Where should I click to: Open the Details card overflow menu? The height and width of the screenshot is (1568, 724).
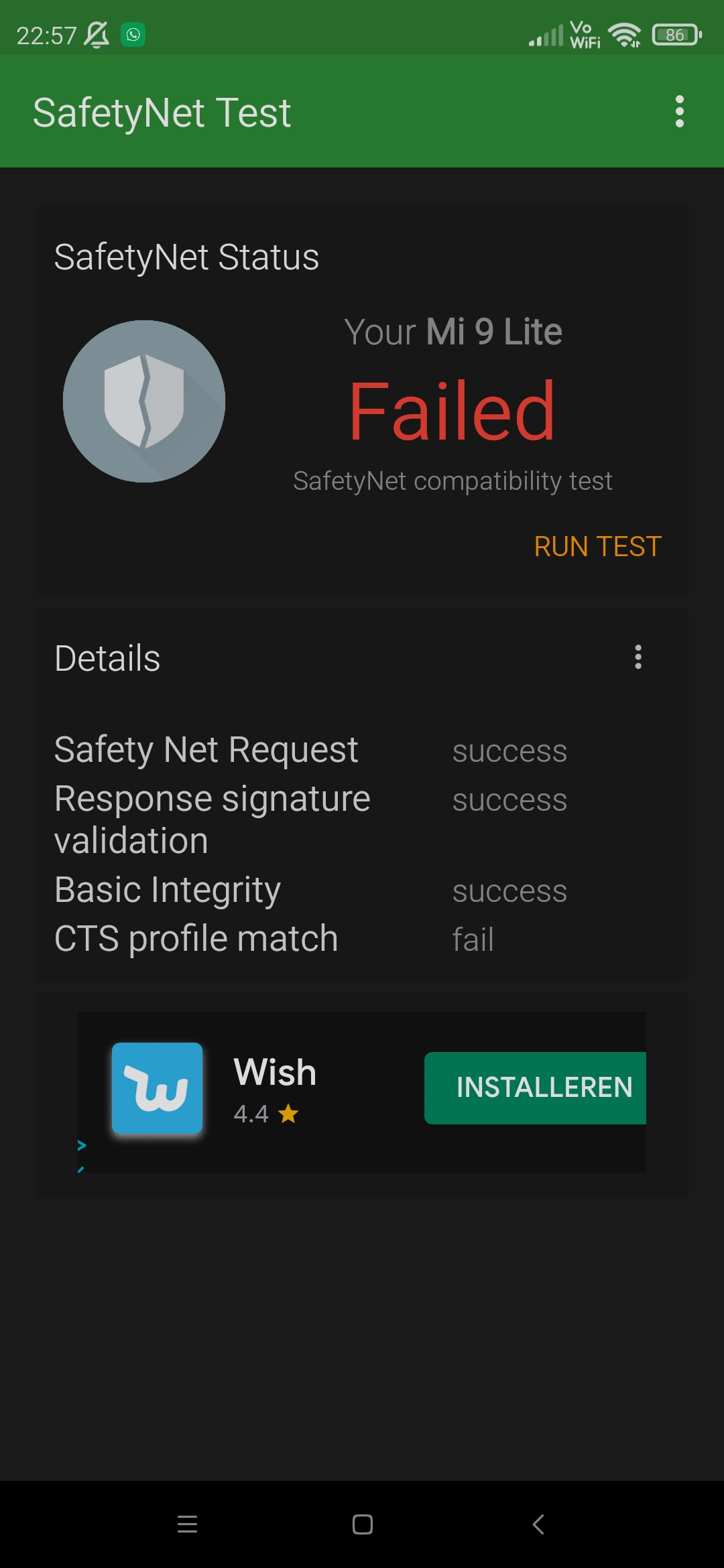(638, 657)
